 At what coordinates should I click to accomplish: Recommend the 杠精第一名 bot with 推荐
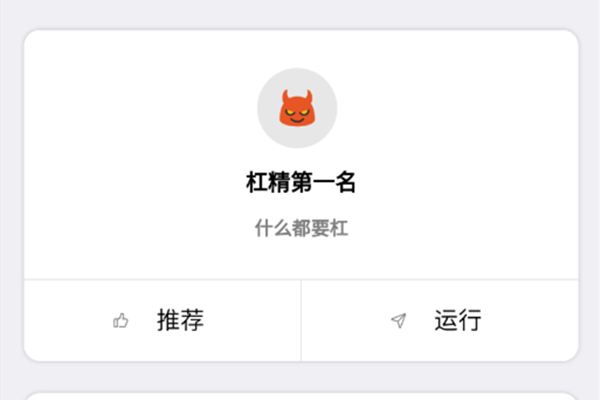click(x=161, y=320)
